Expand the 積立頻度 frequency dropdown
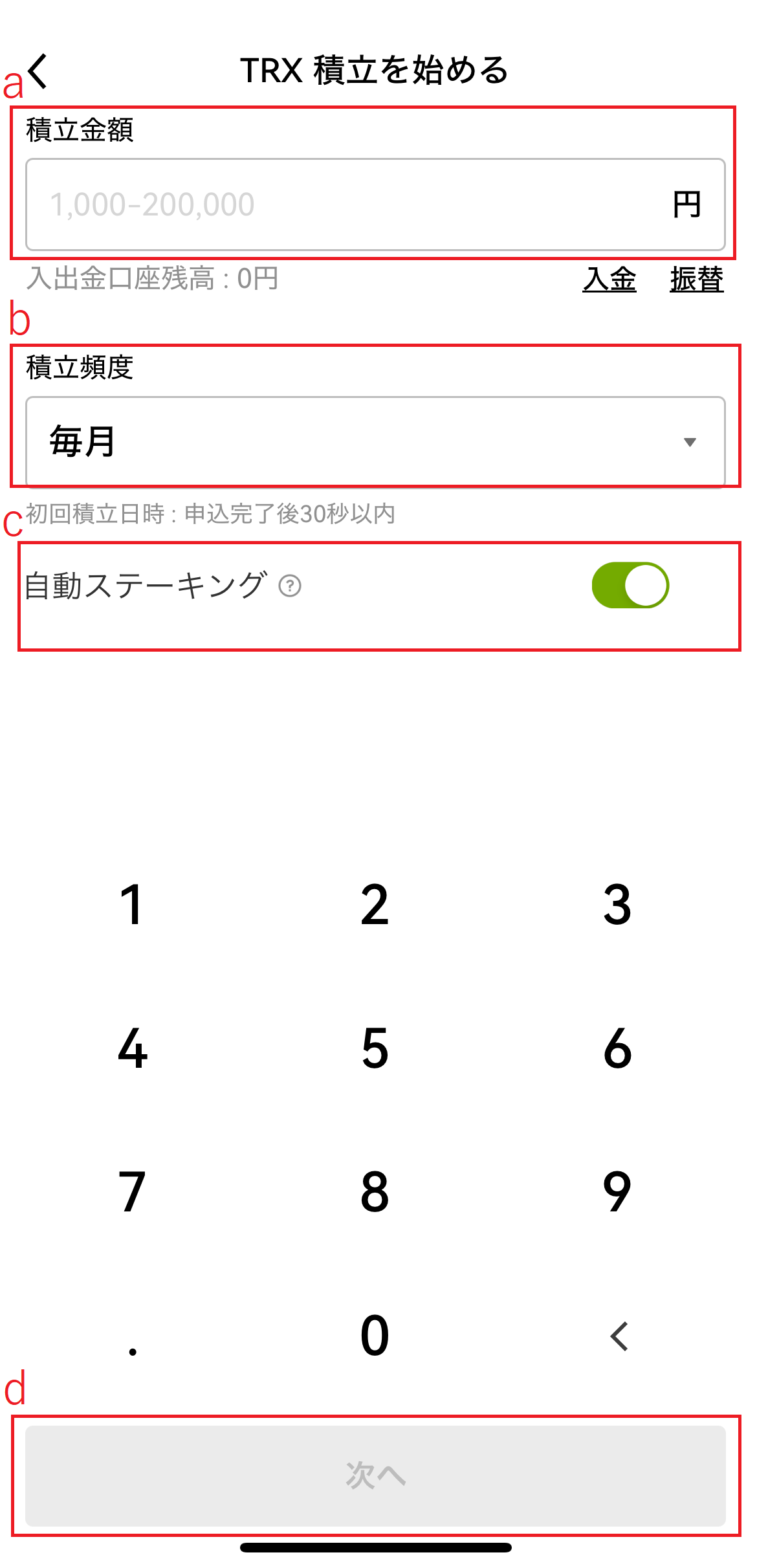The height and width of the screenshot is (1568, 757). click(x=375, y=442)
